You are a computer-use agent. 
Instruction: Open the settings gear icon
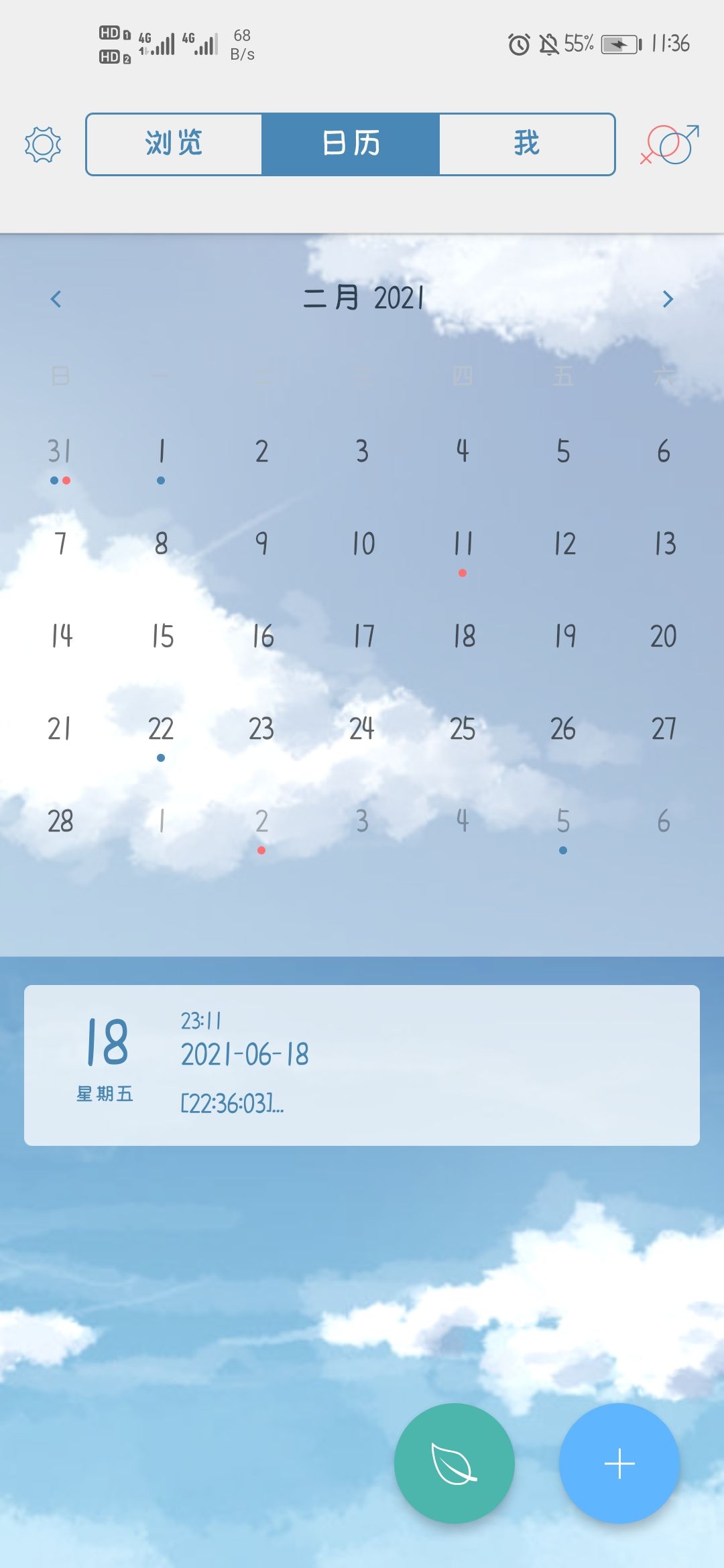tap(42, 143)
